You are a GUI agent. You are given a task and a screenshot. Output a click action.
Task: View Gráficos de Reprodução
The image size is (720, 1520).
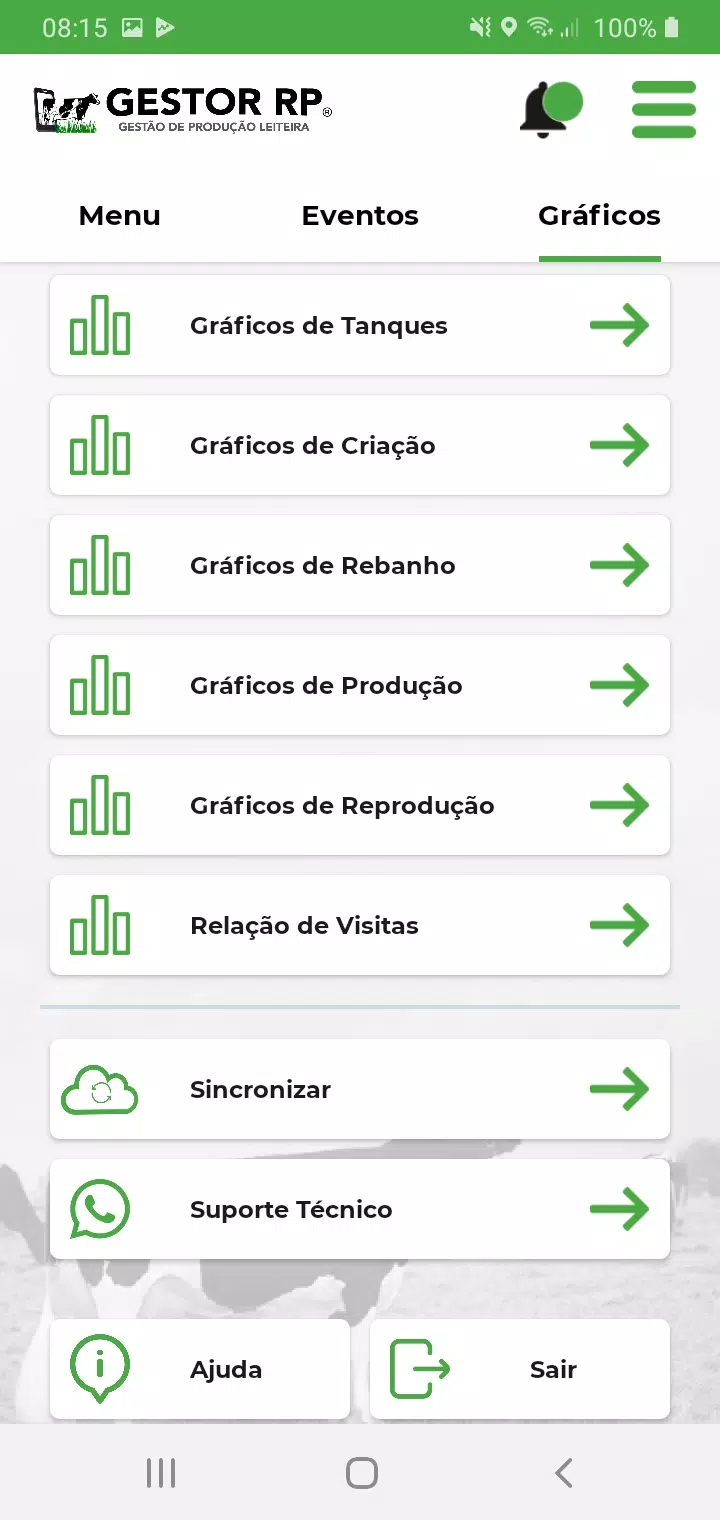coord(360,806)
